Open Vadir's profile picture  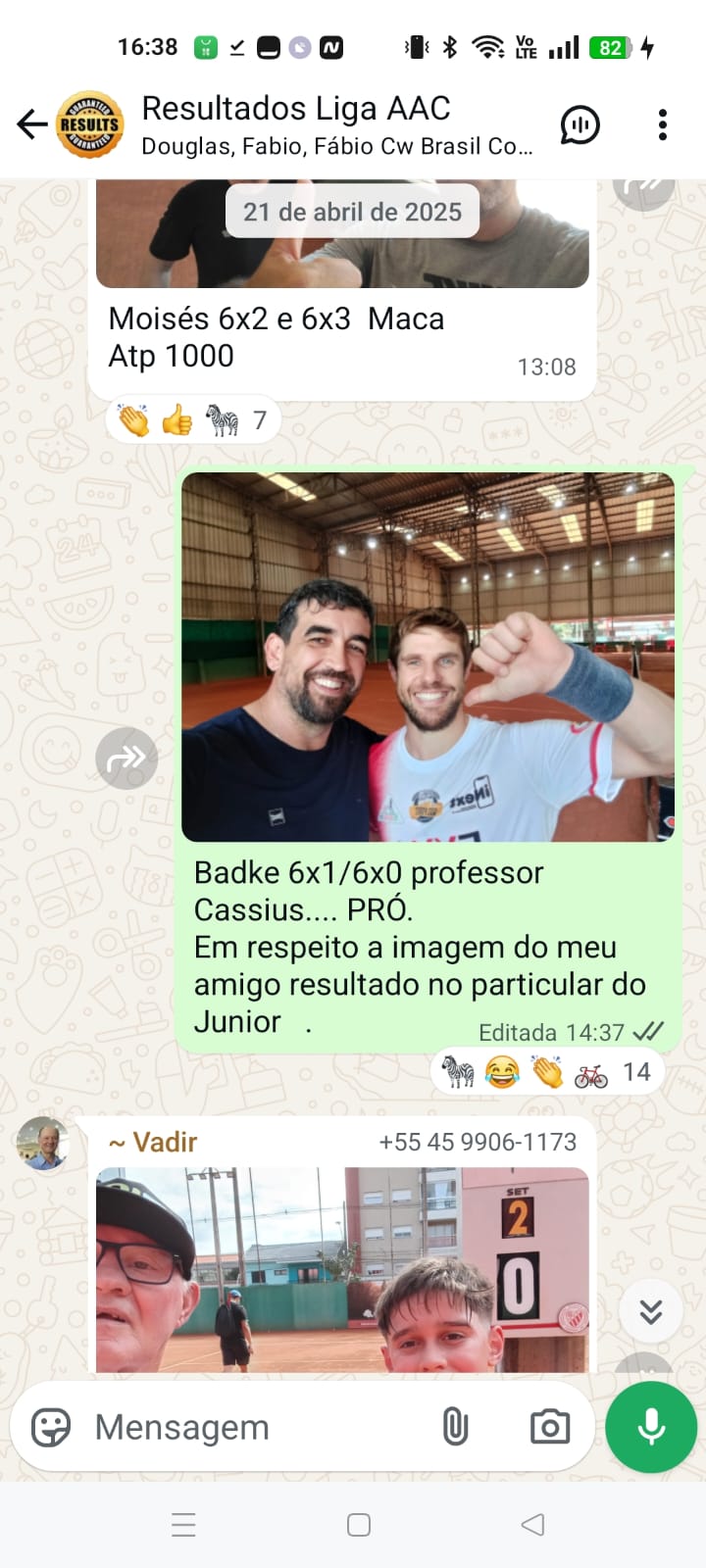coord(42,1143)
